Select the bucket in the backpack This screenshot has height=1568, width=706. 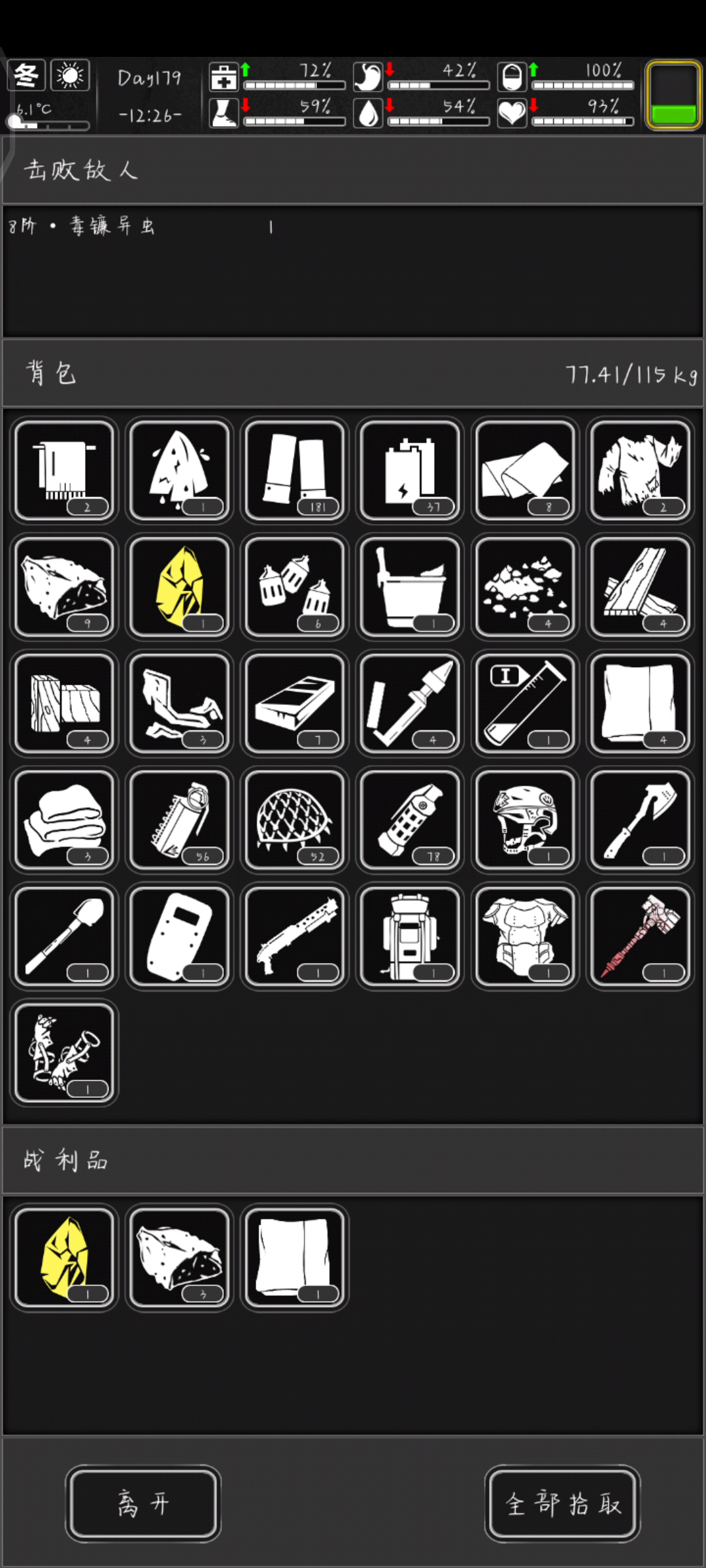click(x=410, y=587)
